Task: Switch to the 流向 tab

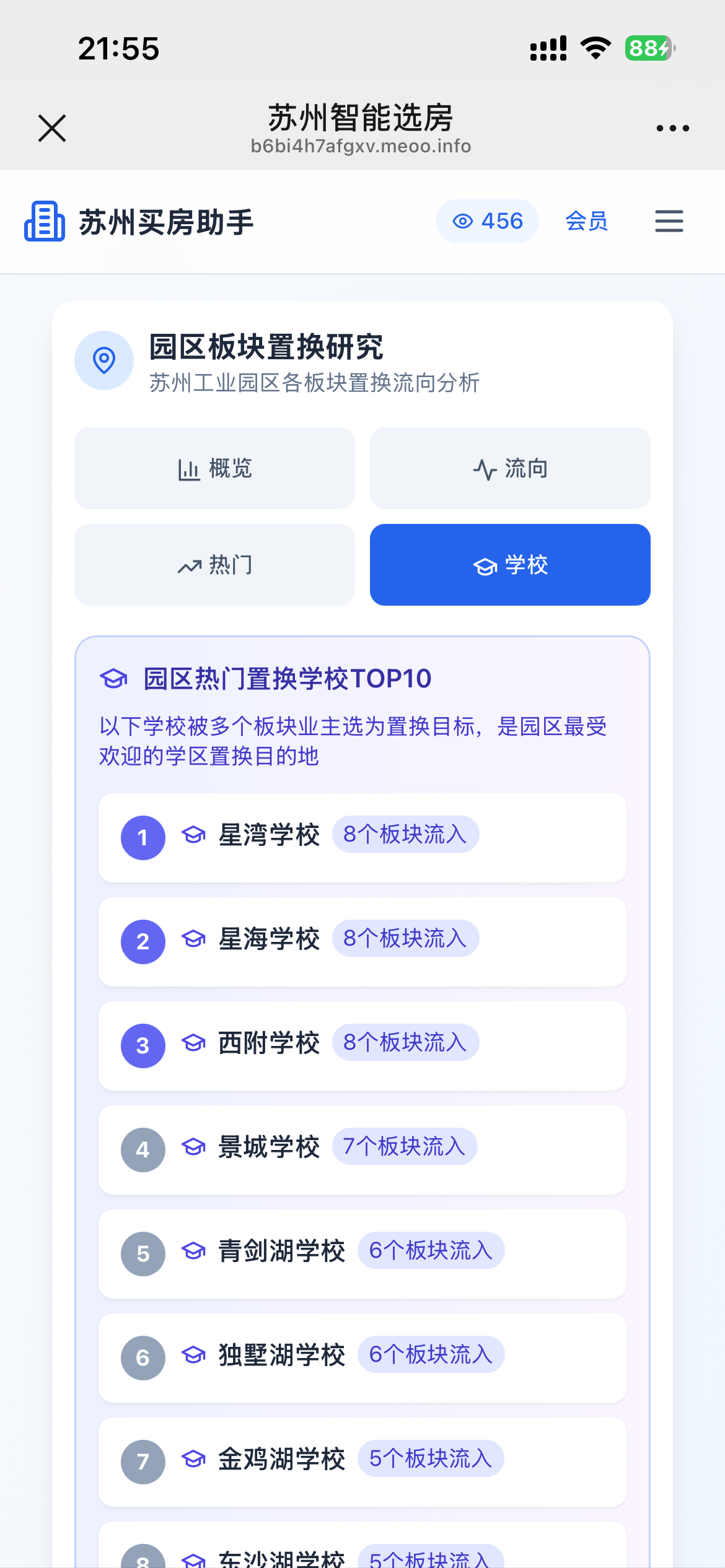Action: (510, 468)
